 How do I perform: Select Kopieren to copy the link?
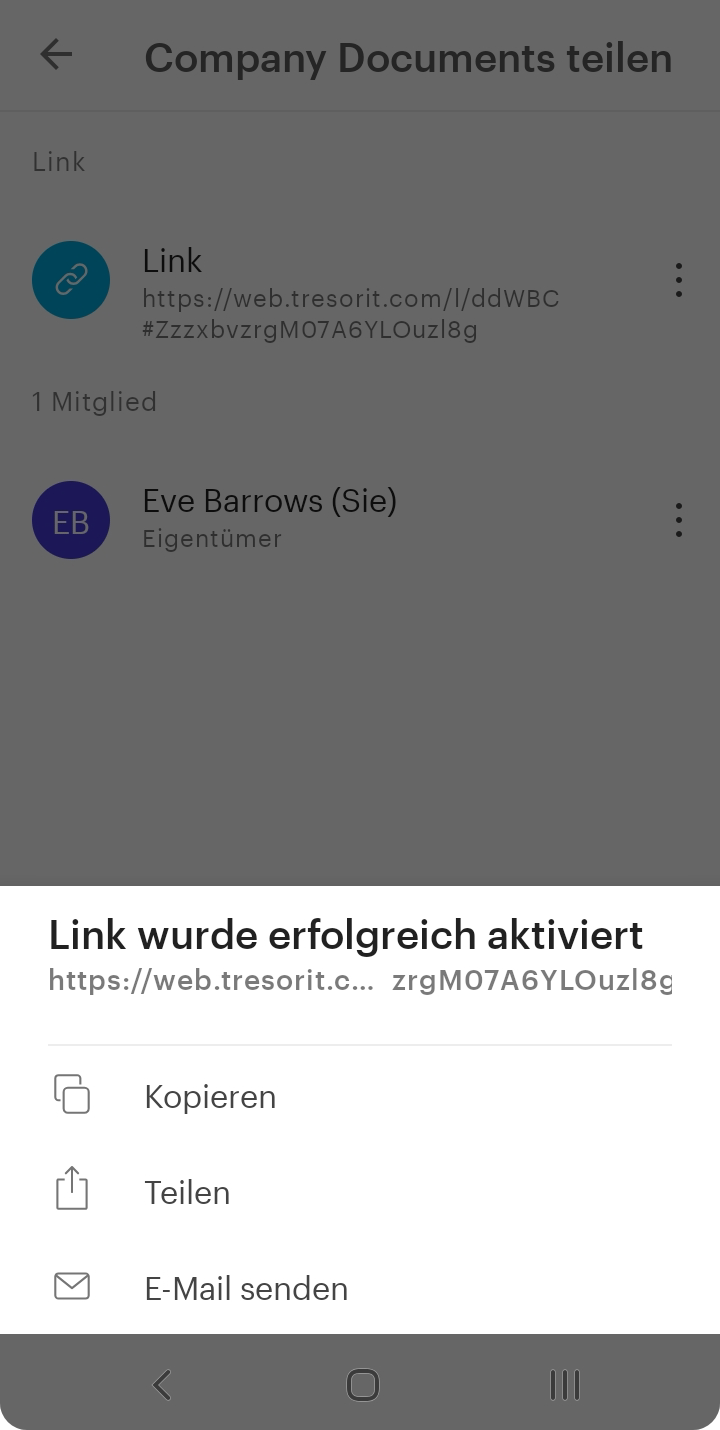210,1097
